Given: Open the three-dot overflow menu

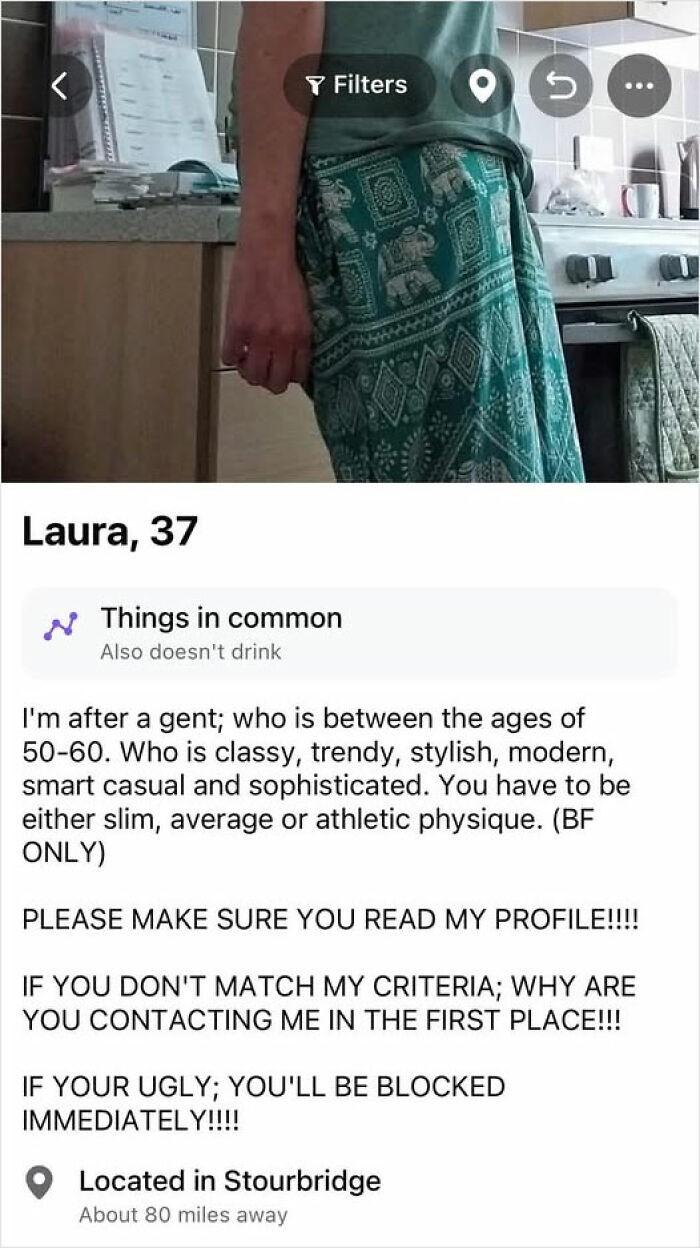Looking at the screenshot, I should [x=640, y=86].
